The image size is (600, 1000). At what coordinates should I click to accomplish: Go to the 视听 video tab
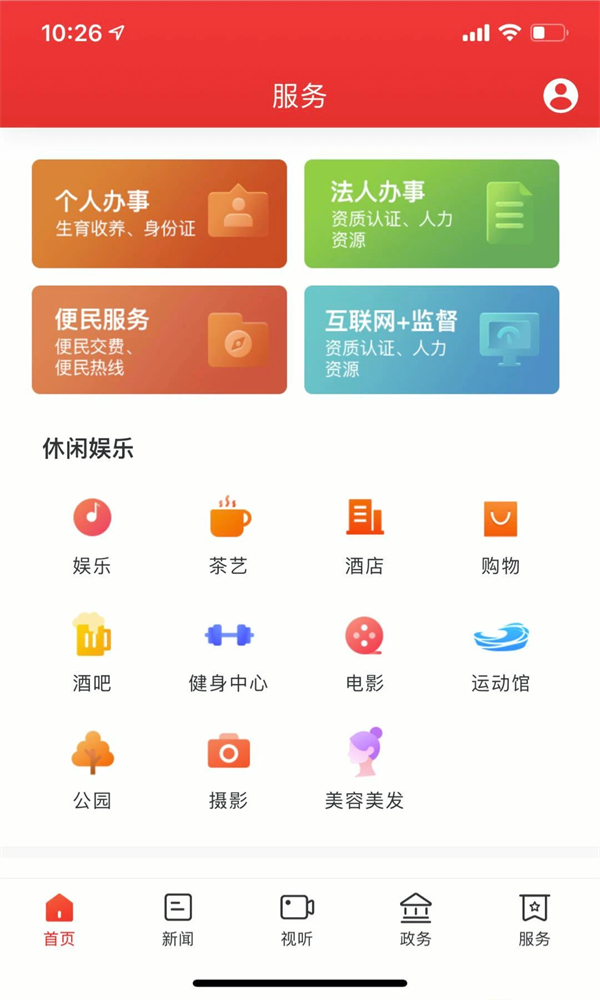(297, 920)
